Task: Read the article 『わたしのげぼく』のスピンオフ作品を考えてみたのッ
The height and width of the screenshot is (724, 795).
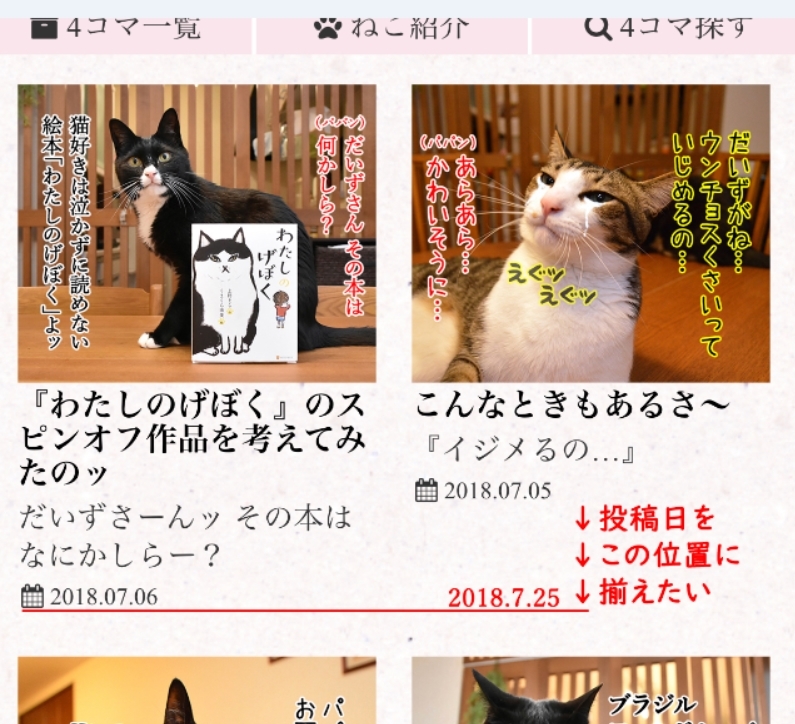Action: (192, 438)
